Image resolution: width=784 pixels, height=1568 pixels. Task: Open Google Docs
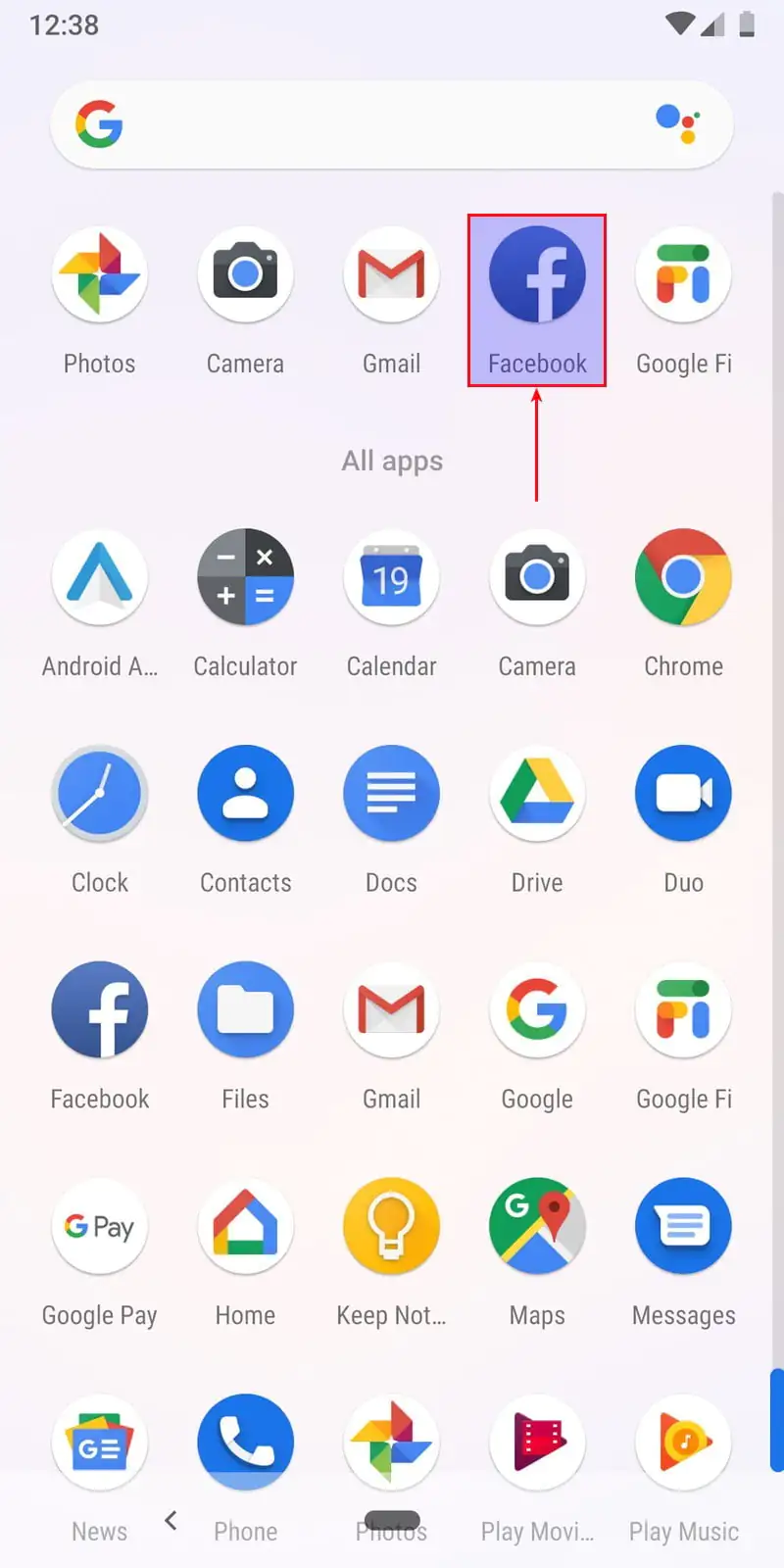coord(391,795)
